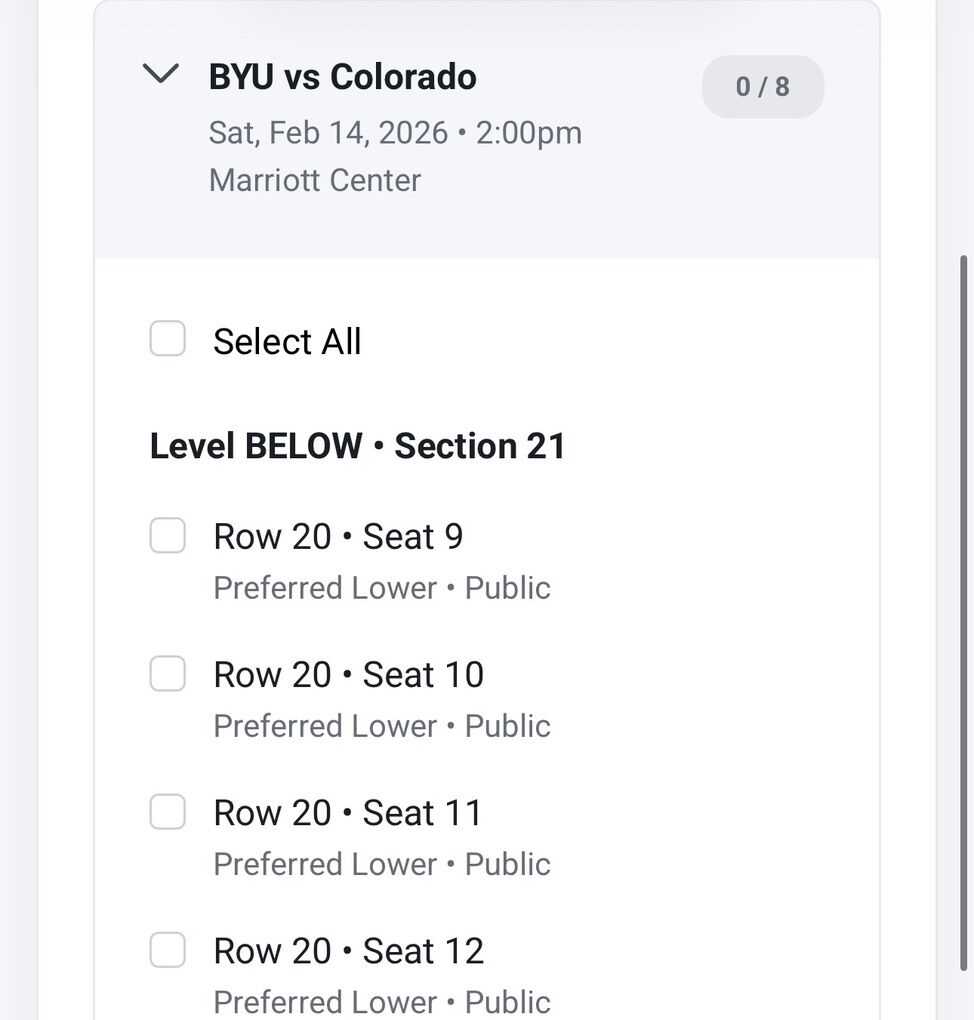
Task: Click the downward chevron beside the event title
Action: (161, 74)
